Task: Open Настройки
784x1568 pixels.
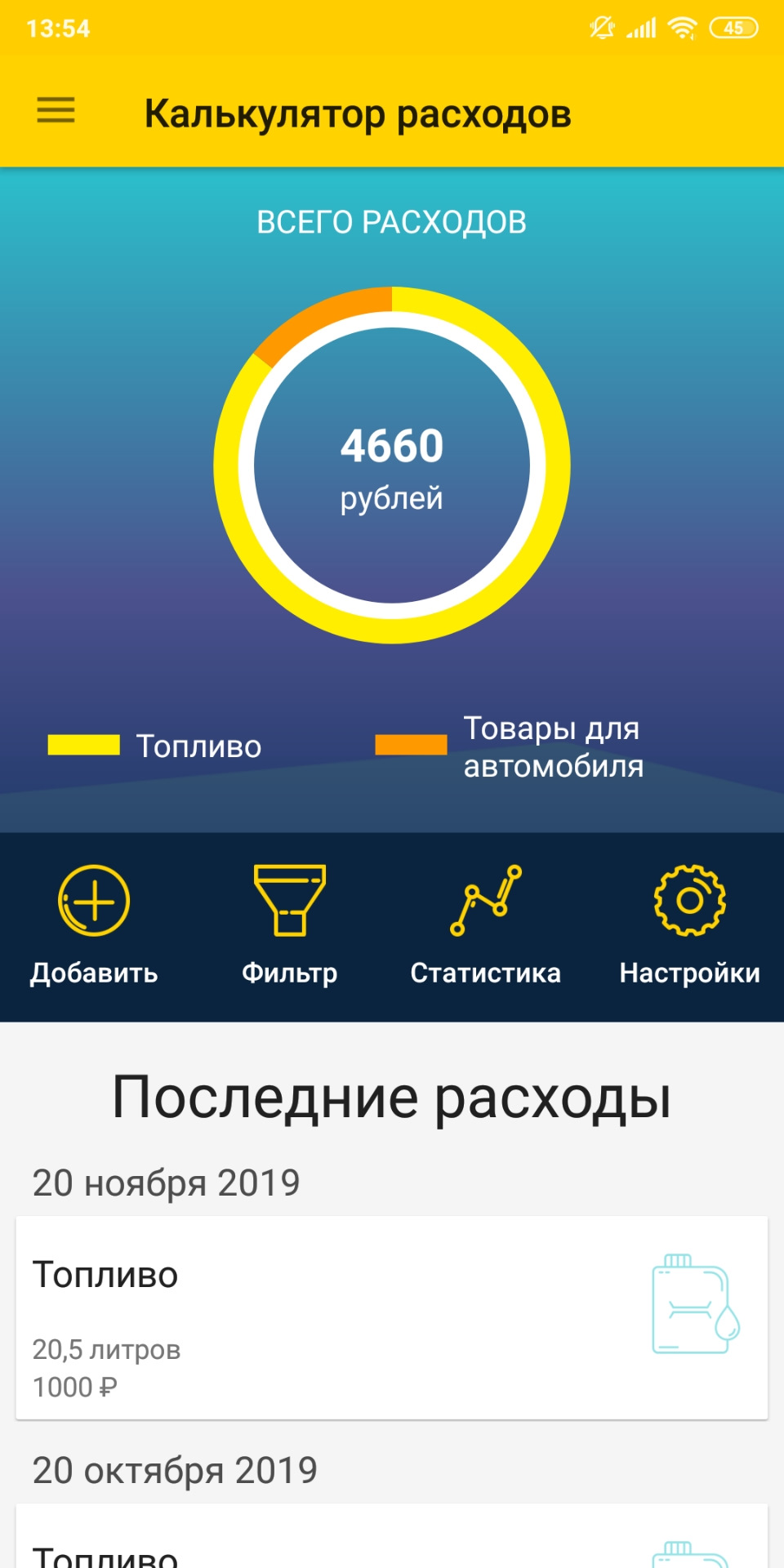Action: [690, 923]
